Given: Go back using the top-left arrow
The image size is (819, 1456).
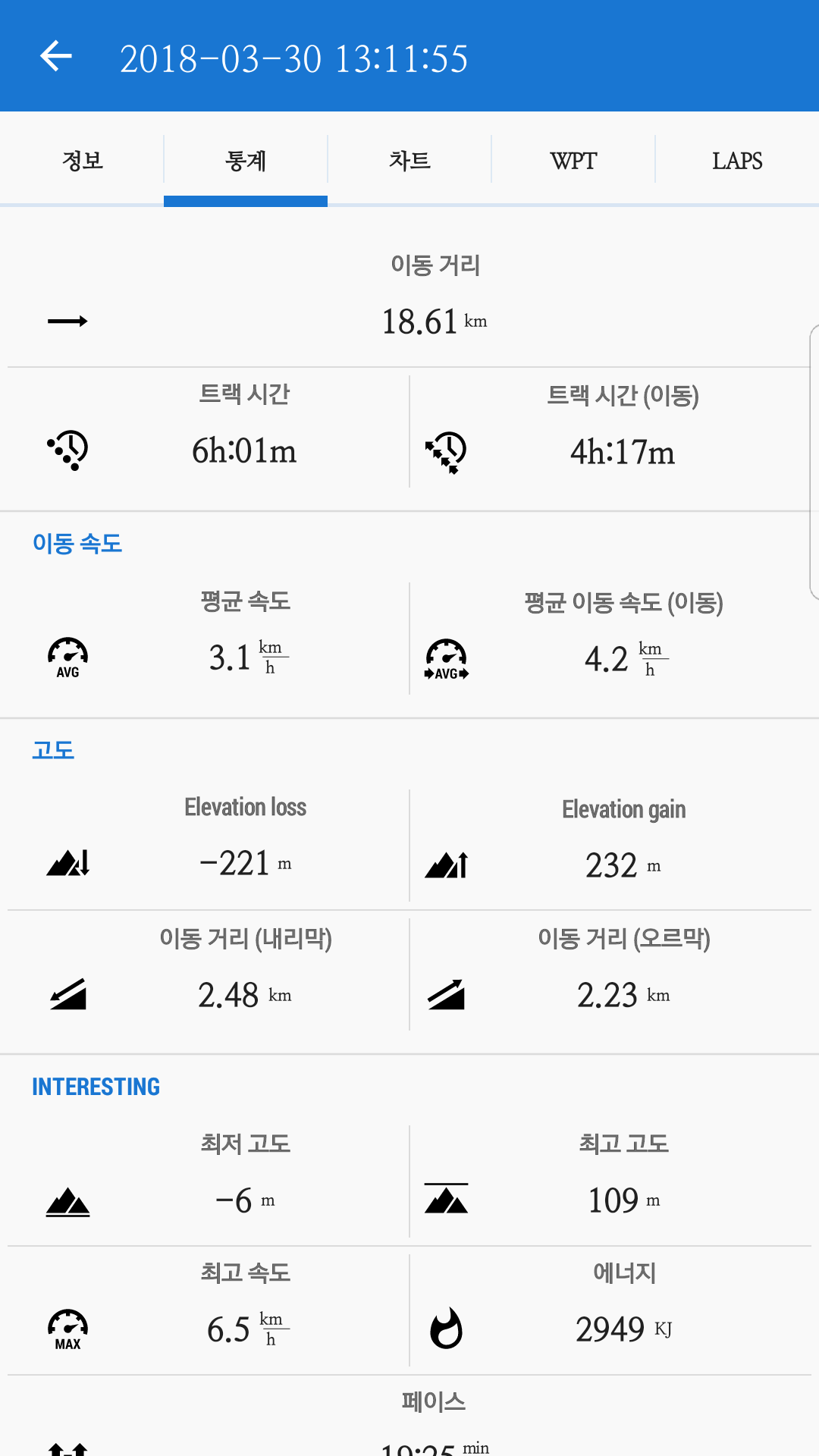Looking at the screenshot, I should point(56,56).
